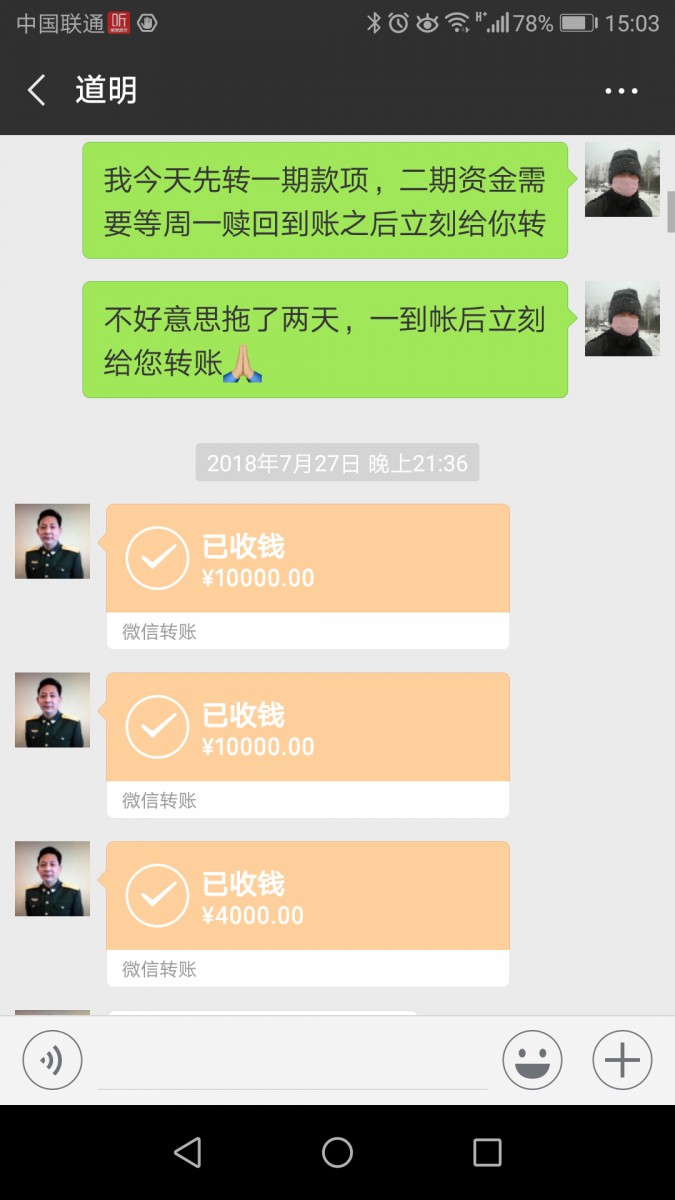This screenshot has height=1200, width=675.
Task: View avatar beside the ¥4000.00 transfer
Action: (52, 879)
